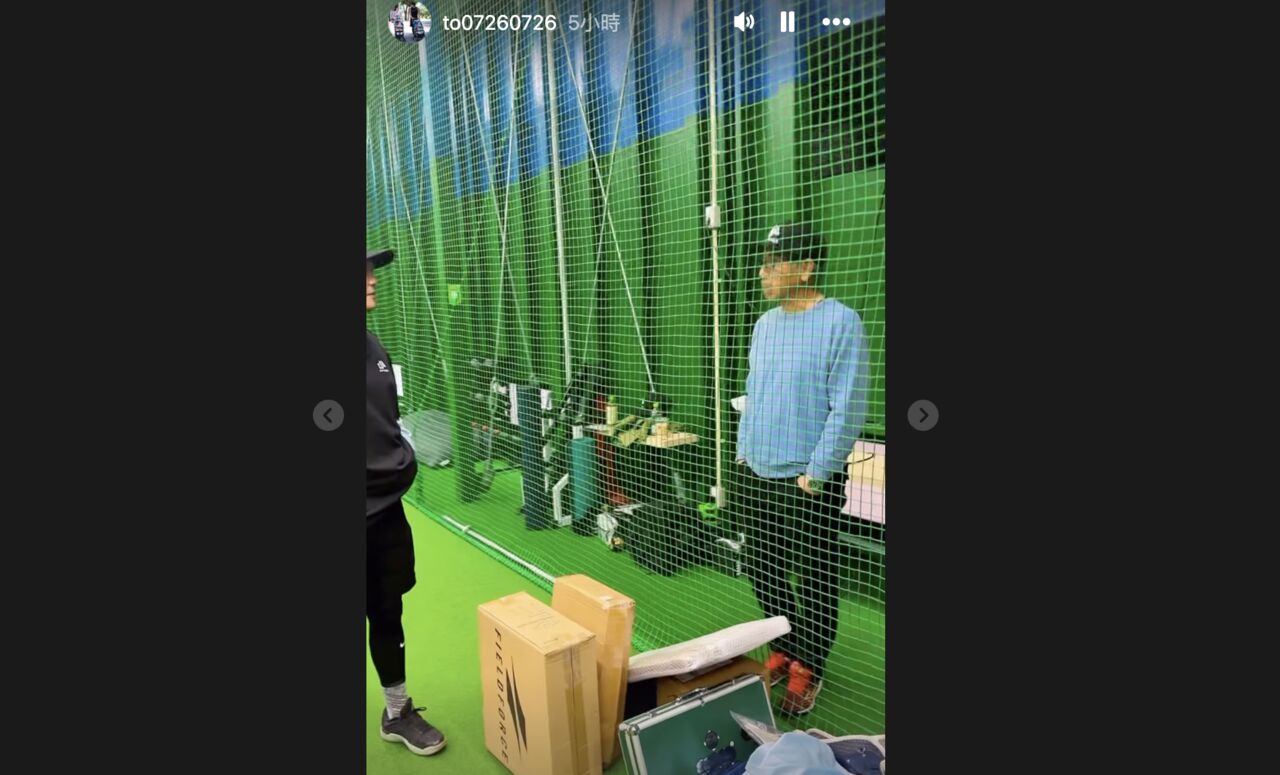Viewport: 1280px width, 775px height.
Task: Open the three-dot options menu
Action: click(836, 21)
